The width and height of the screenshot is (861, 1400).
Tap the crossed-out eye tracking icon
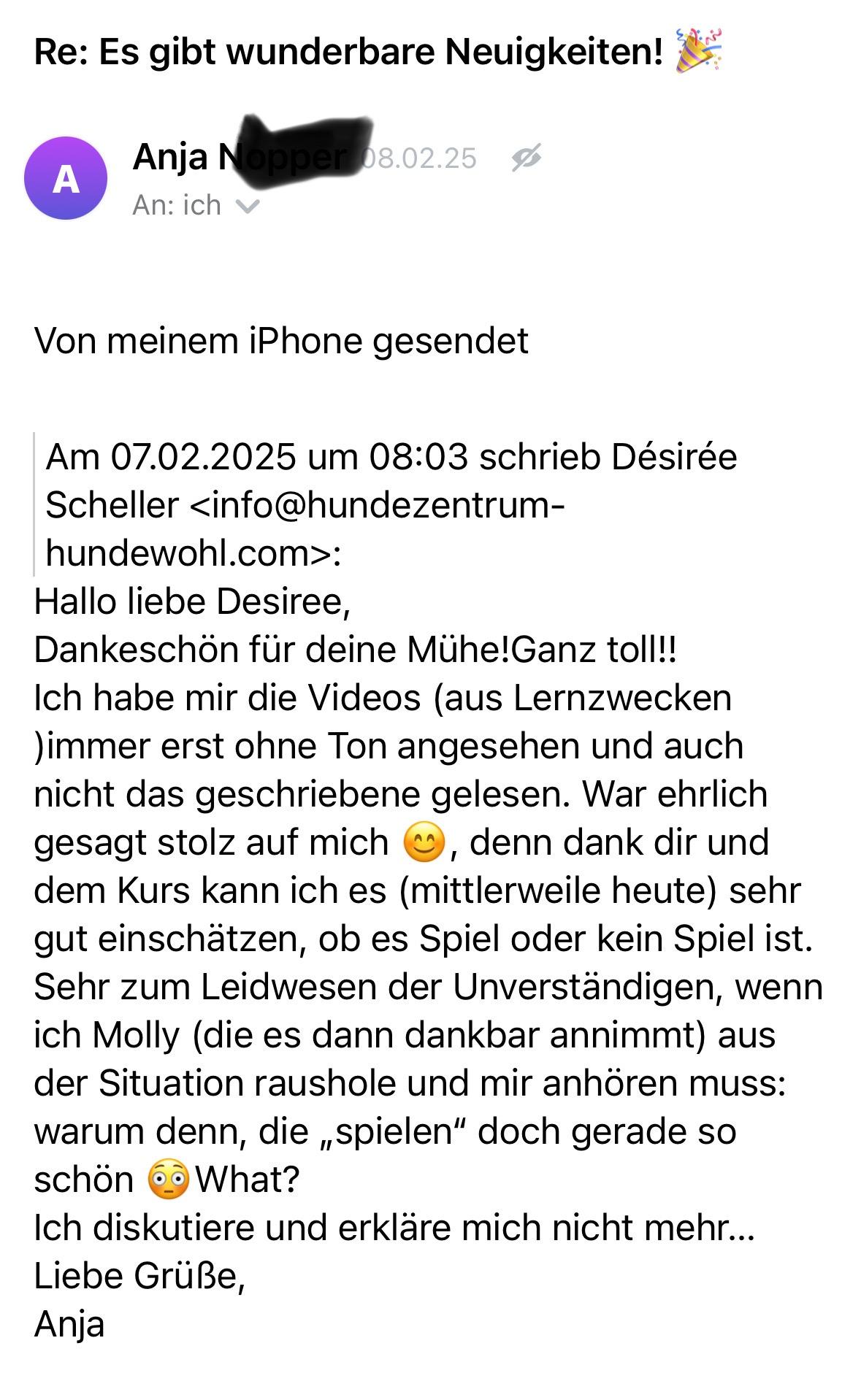tap(526, 158)
